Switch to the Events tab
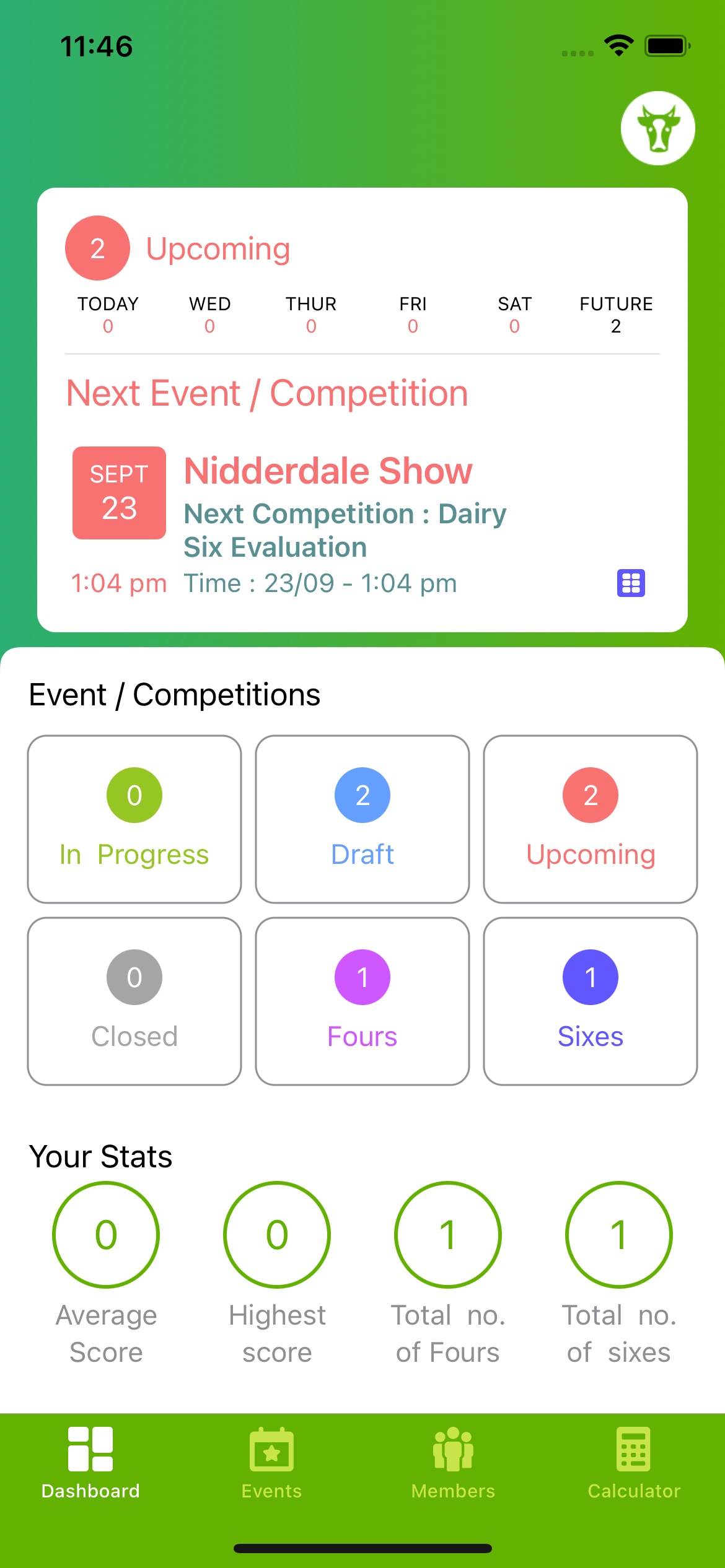 (271, 1463)
